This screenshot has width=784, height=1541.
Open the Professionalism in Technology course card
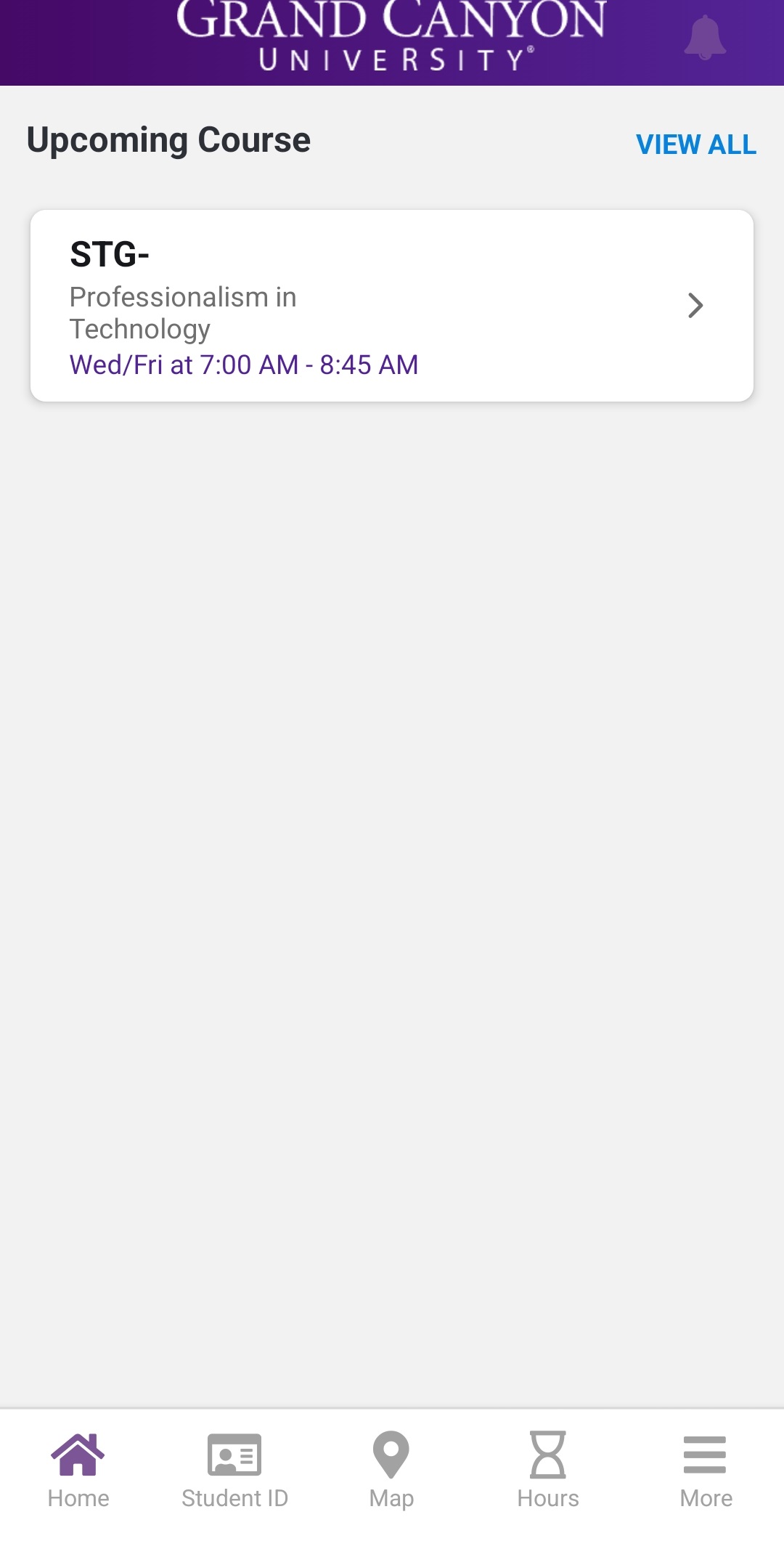pyautogui.click(x=391, y=306)
